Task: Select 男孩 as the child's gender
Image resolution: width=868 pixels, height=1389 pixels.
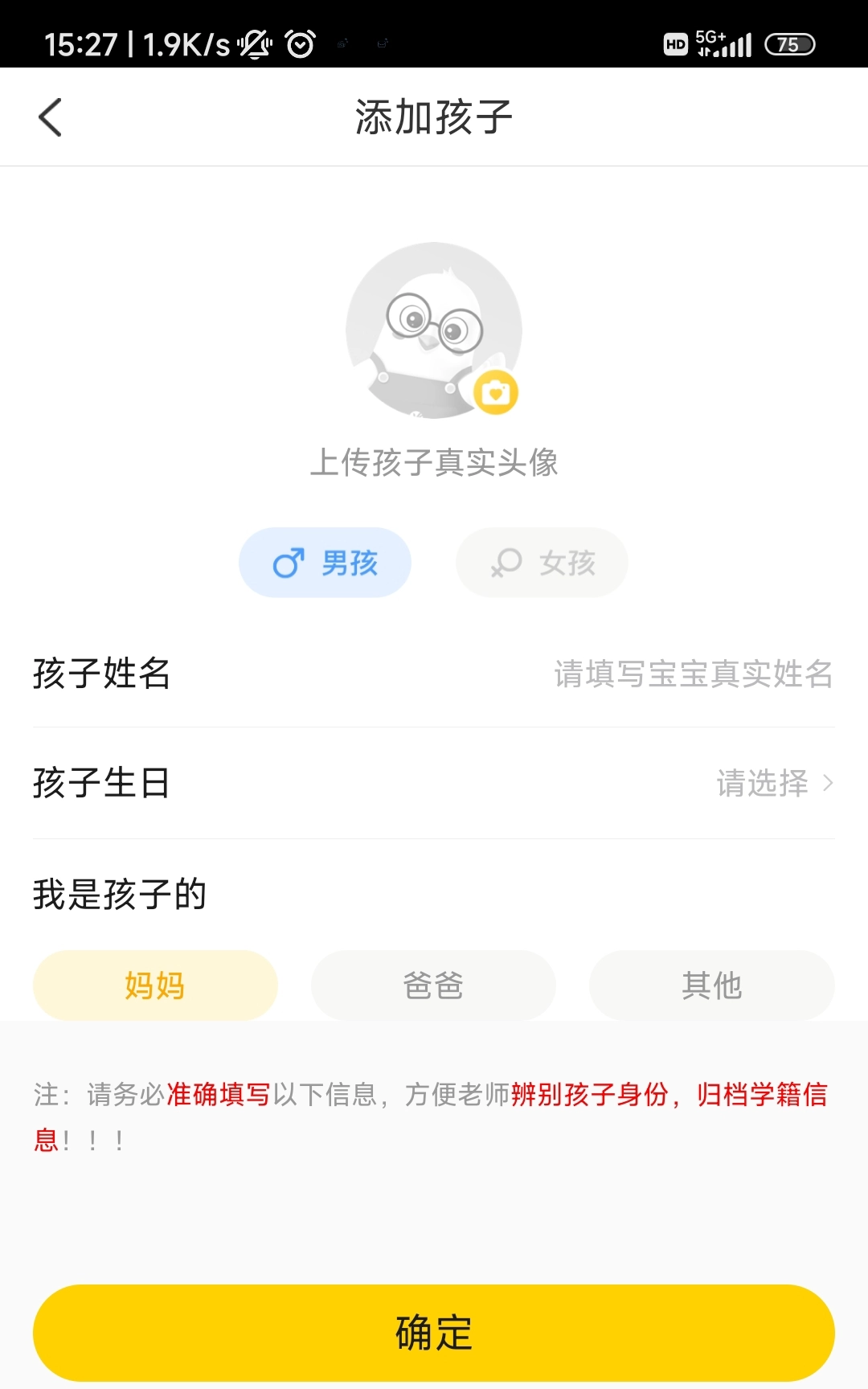Action: [x=325, y=563]
